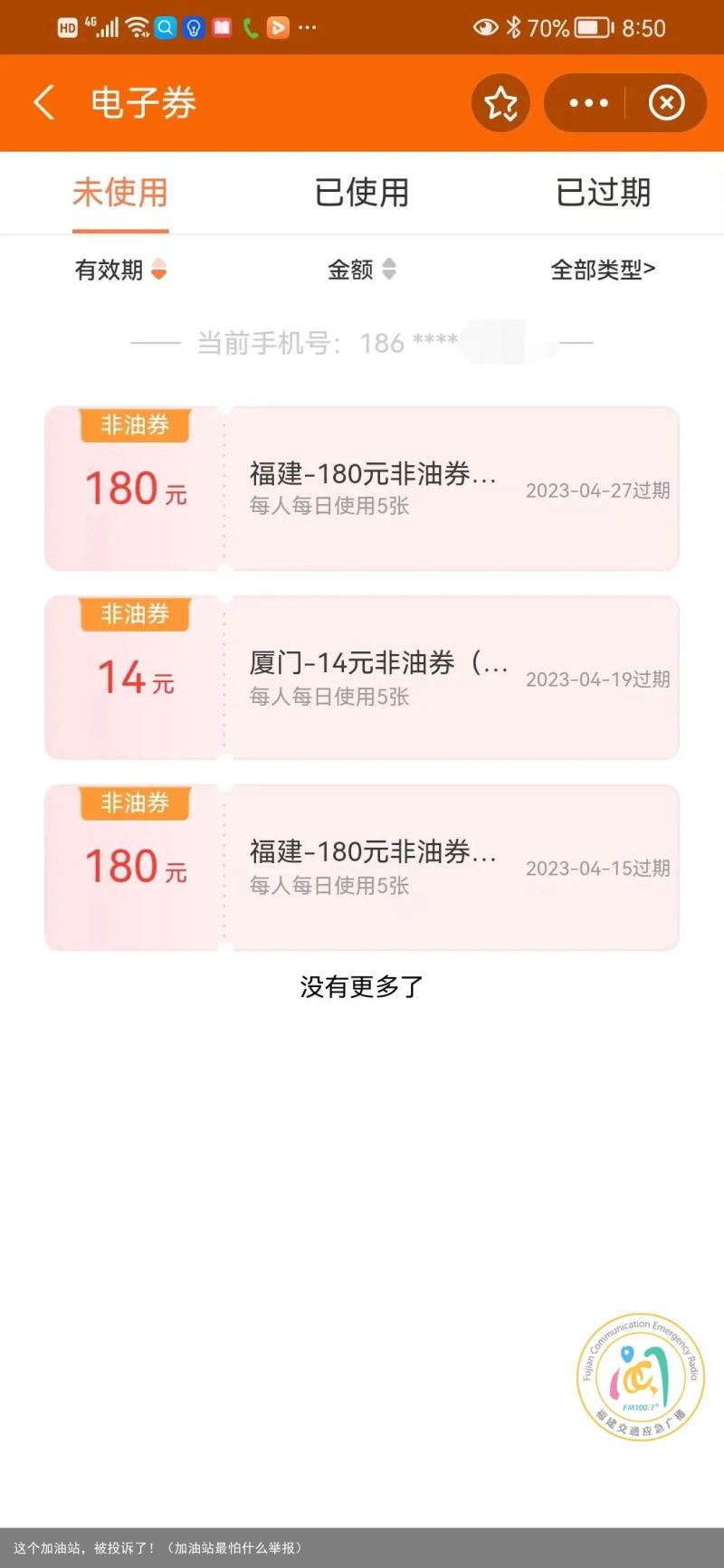This screenshot has width=724, height=1568.
Task: Switch to the 已使用 tab
Action: [362, 193]
